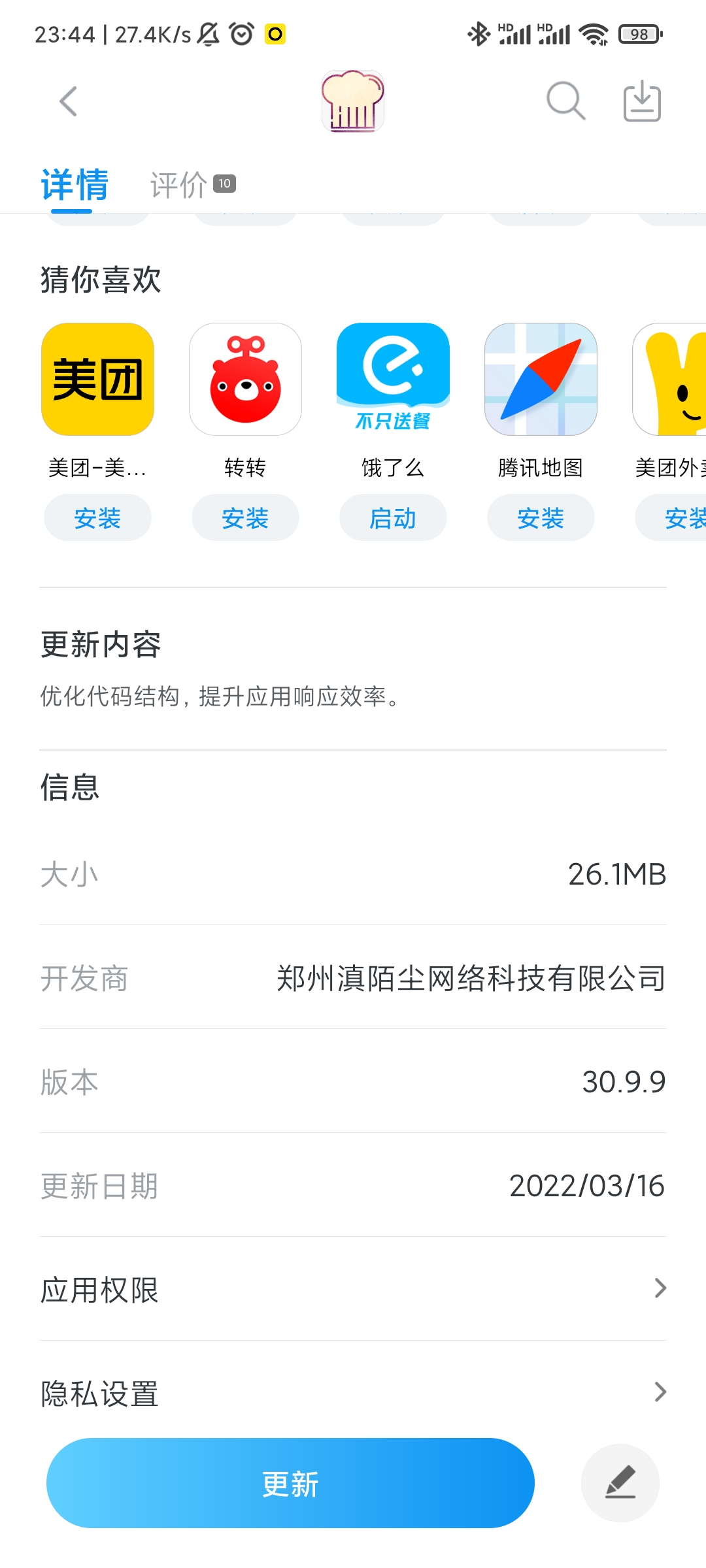Install the 美团 app
706x1568 pixels.
point(97,518)
